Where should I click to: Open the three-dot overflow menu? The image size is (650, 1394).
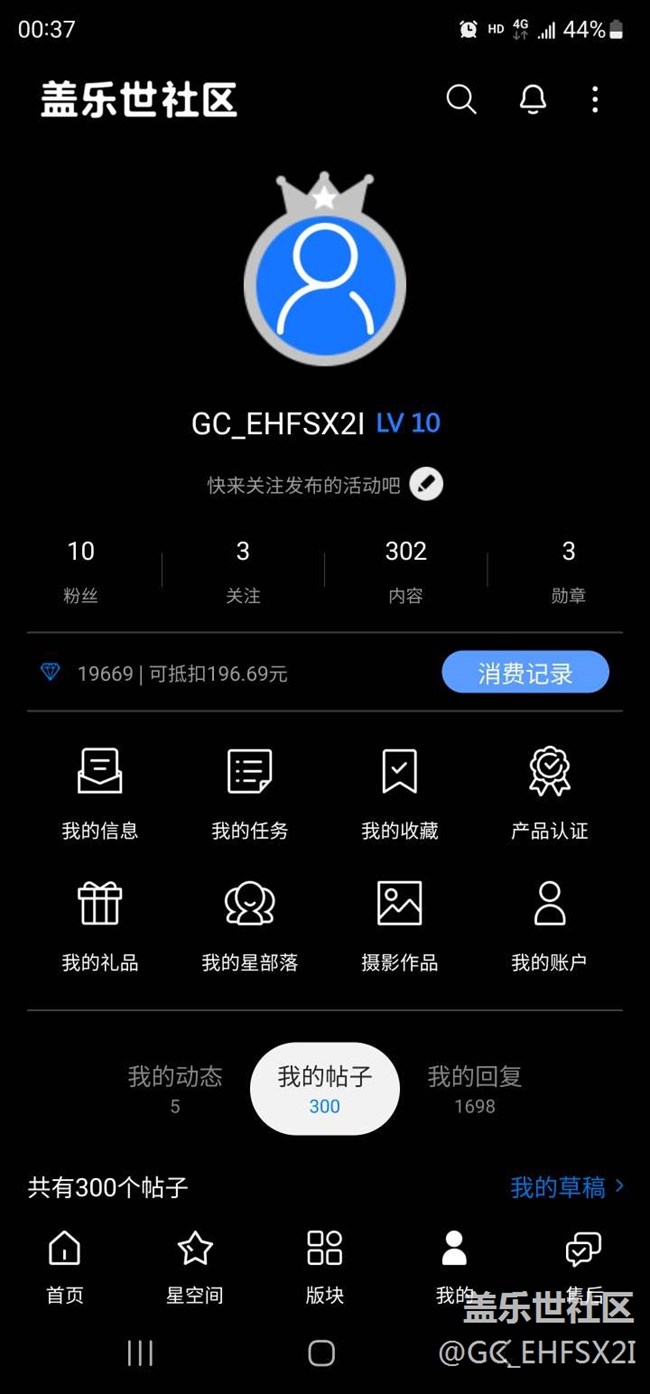tap(595, 99)
